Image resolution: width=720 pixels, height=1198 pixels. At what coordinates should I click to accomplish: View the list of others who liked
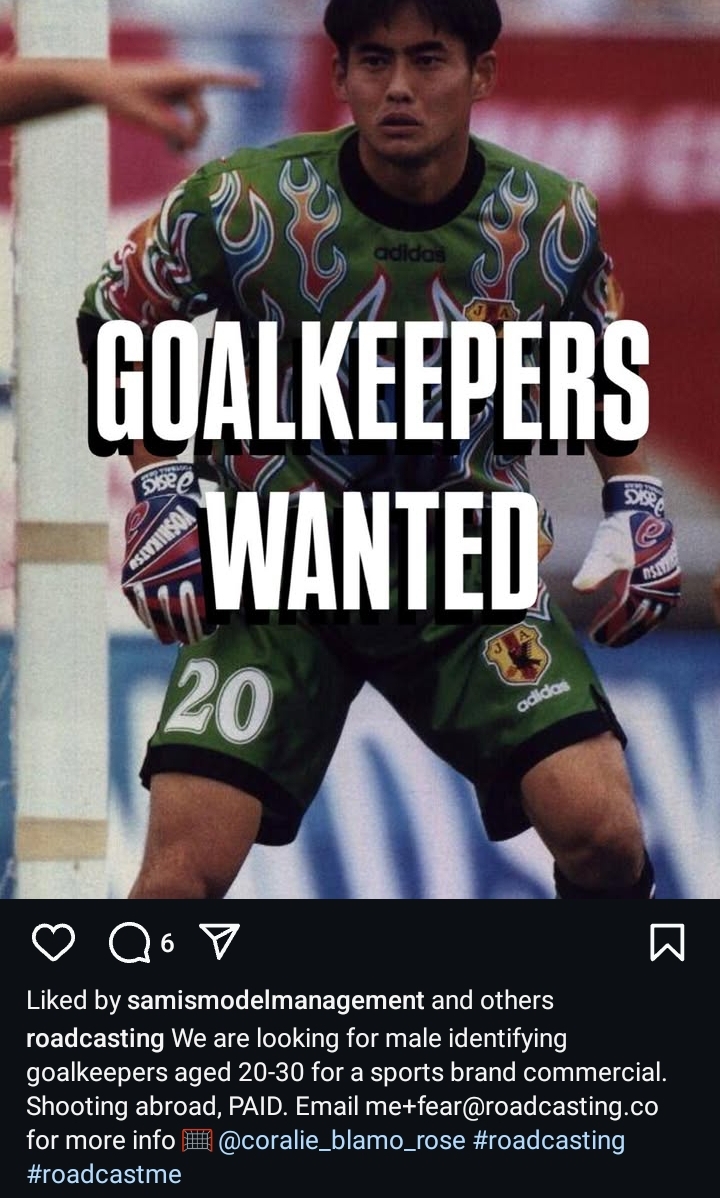(517, 1000)
